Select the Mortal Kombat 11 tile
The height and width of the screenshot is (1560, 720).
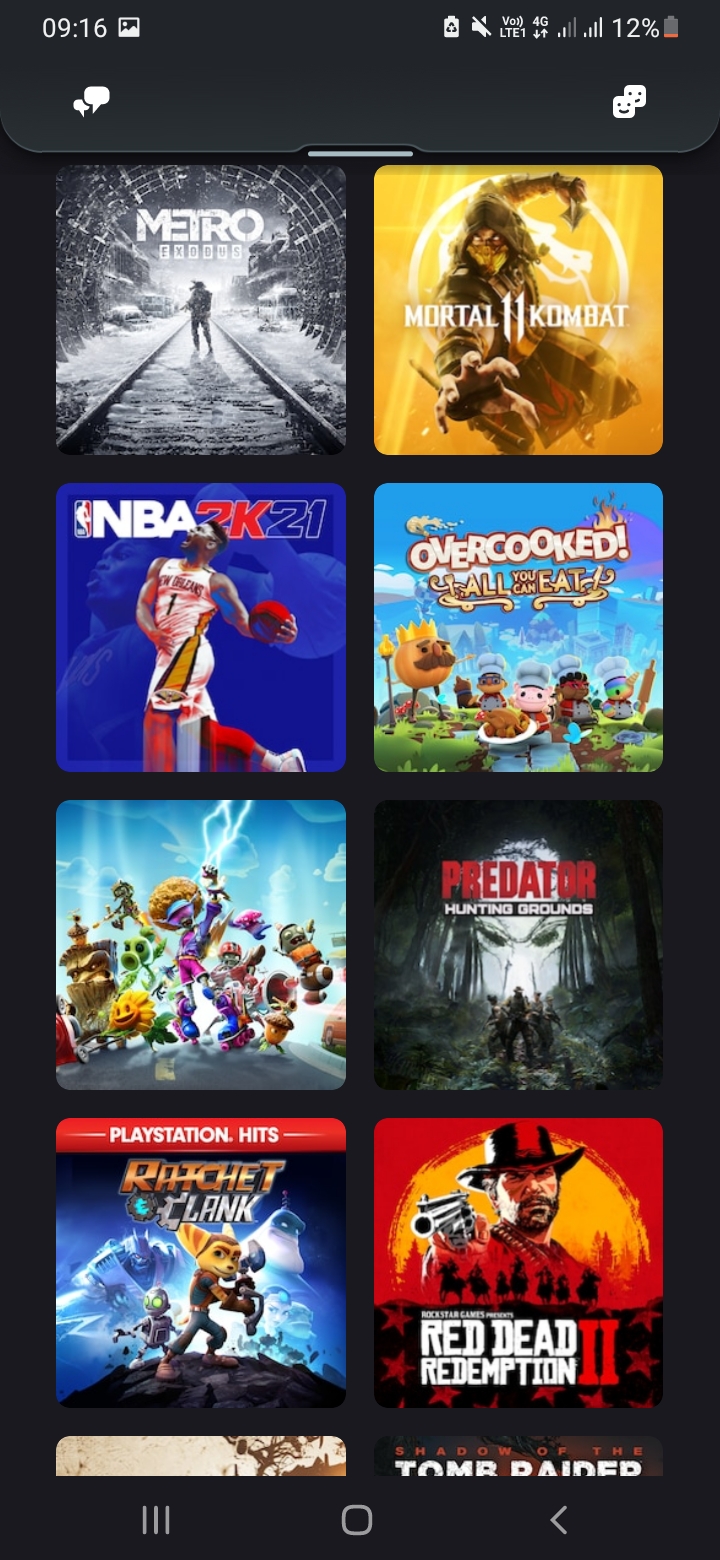click(518, 310)
